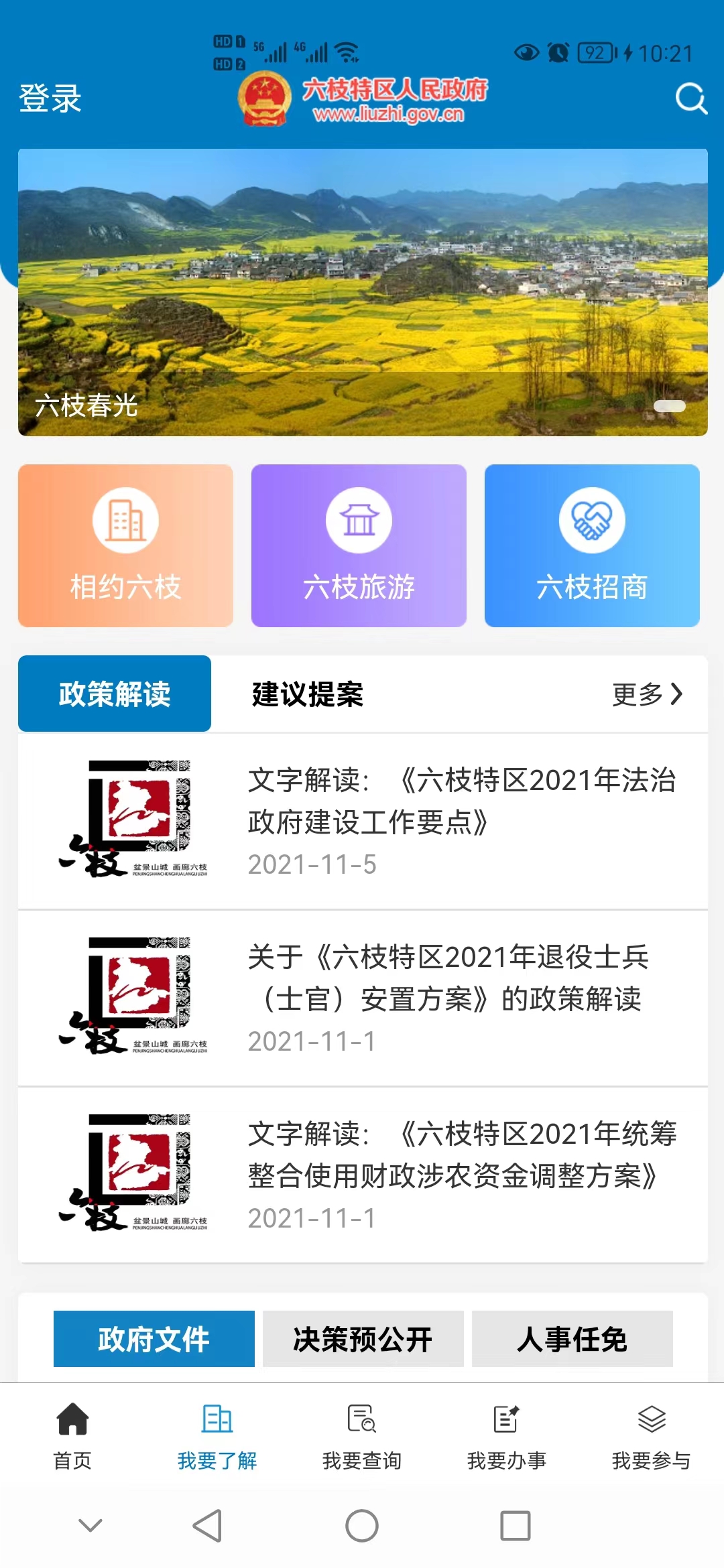This screenshot has width=724, height=1568.
Task: Select the 政府文件 tab
Action: tap(154, 1339)
